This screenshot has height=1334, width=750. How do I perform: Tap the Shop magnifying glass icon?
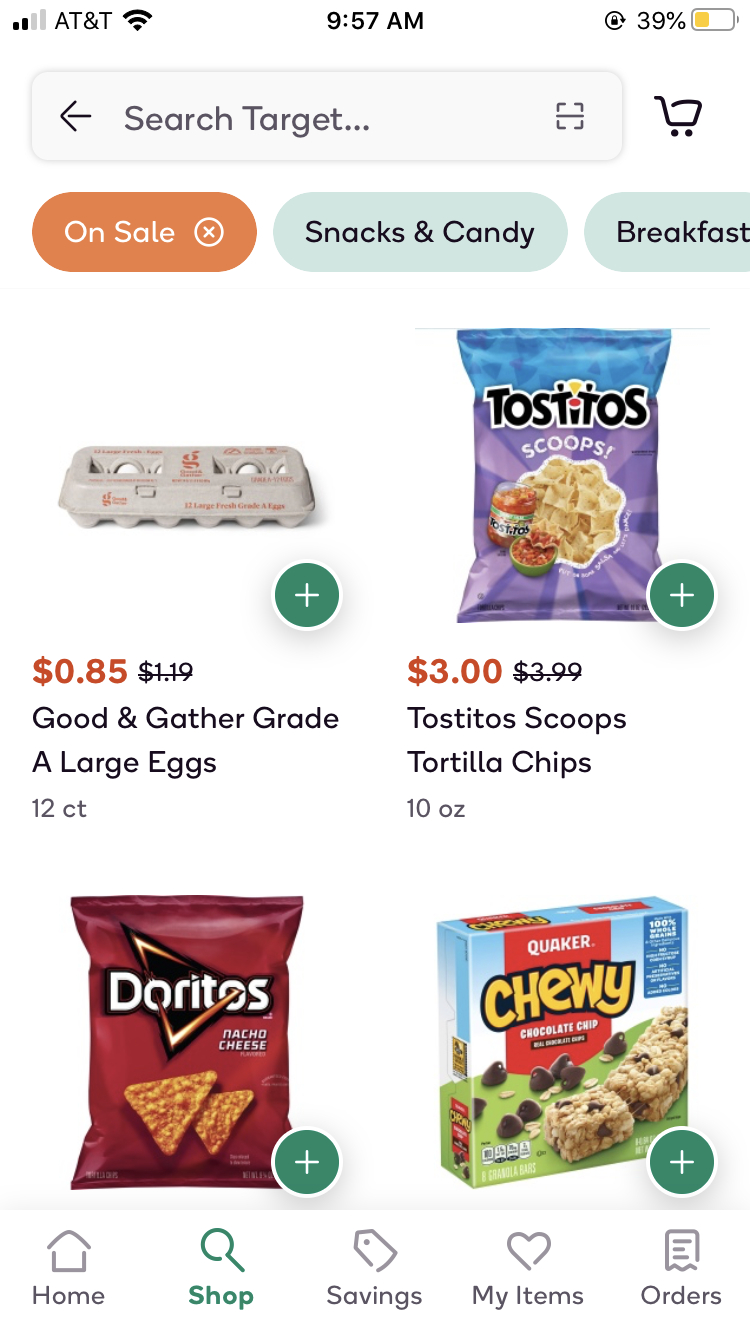click(220, 1263)
